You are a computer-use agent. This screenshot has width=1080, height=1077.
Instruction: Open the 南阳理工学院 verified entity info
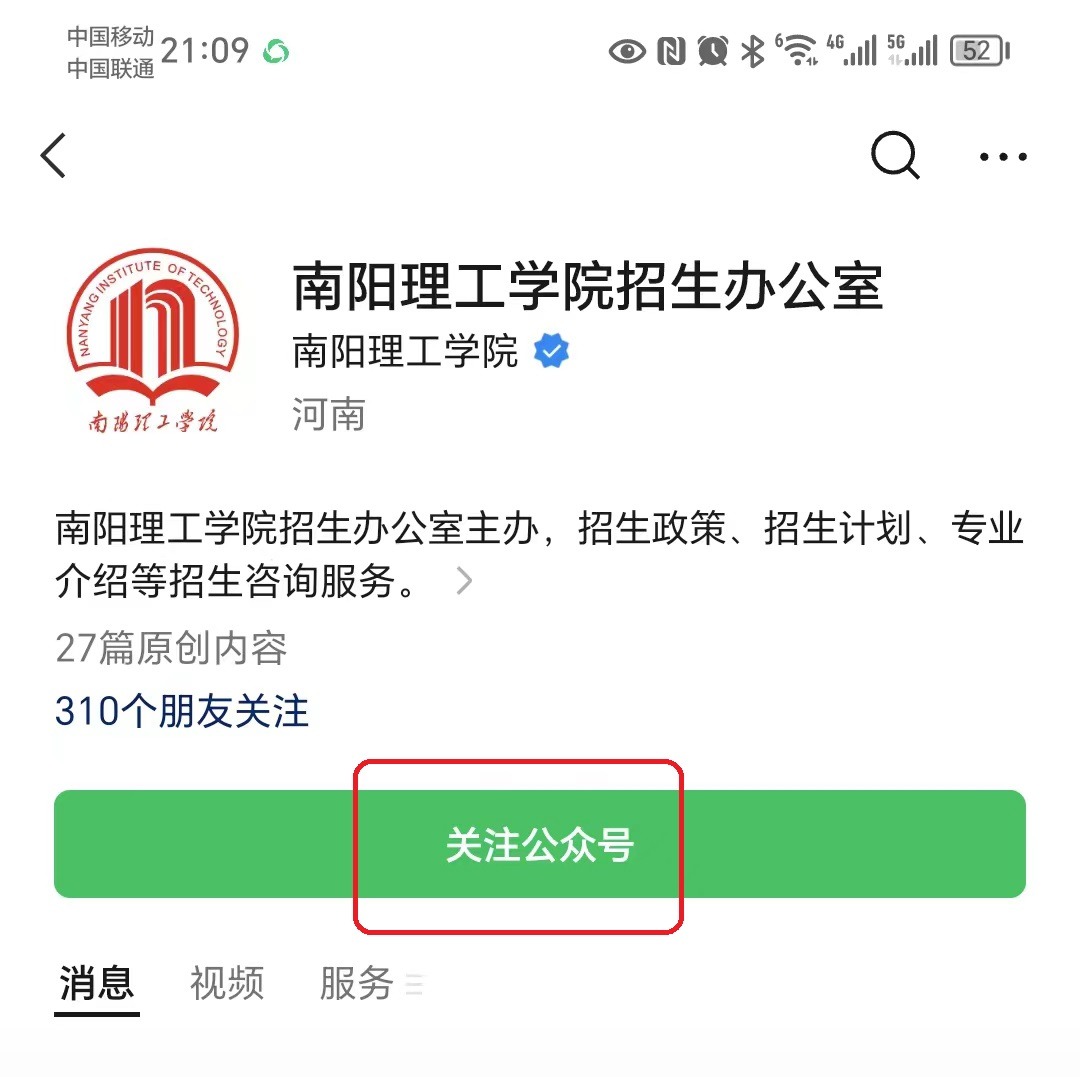(430, 352)
